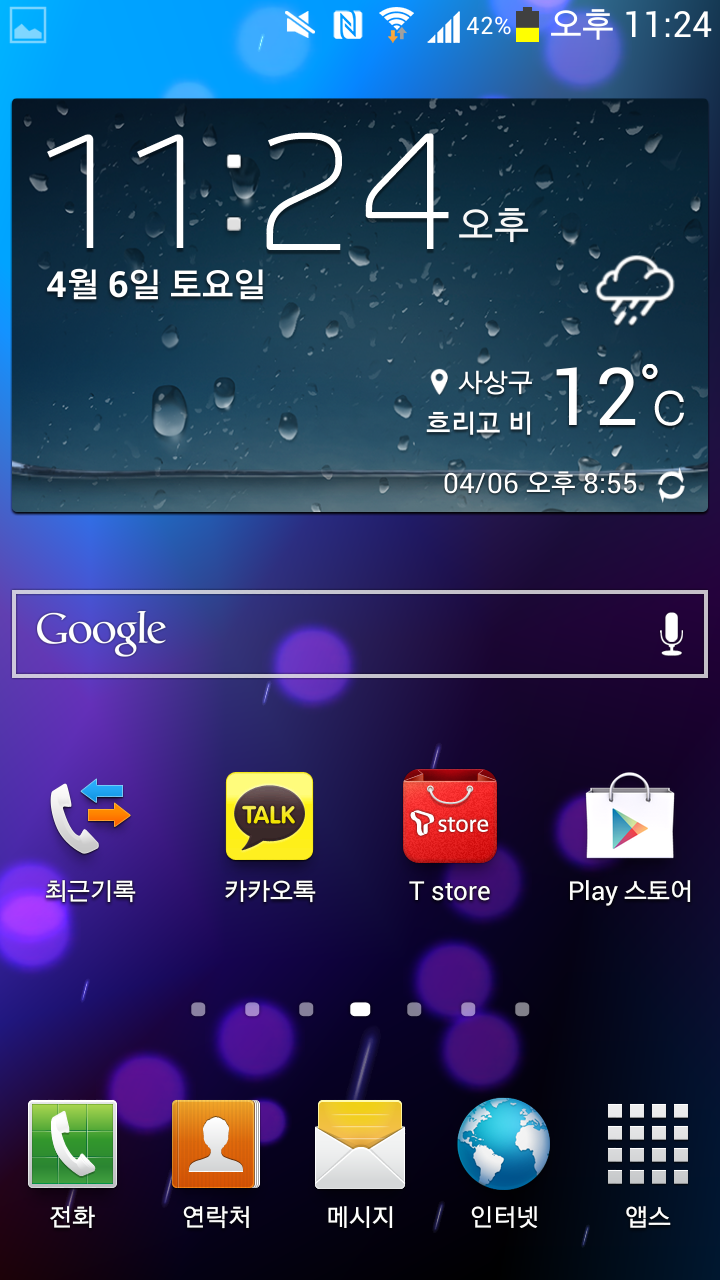The width and height of the screenshot is (720, 1280).
Task: Refresh the weather widget
Action: pyautogui.click(x=671, y=485)
